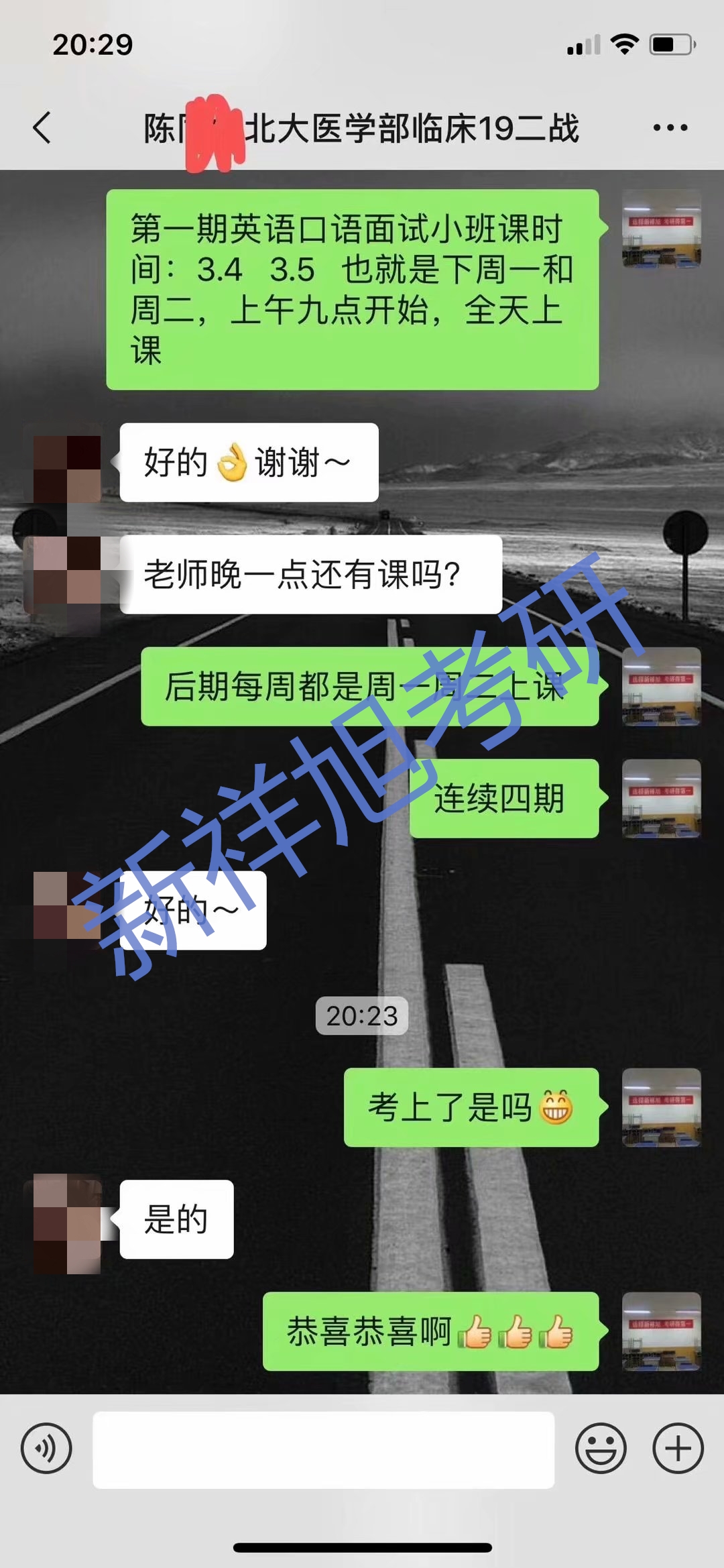The image size is (724, 1568).
Task: Open contact avatar beside 是的 message
Action: point(67,1223)
